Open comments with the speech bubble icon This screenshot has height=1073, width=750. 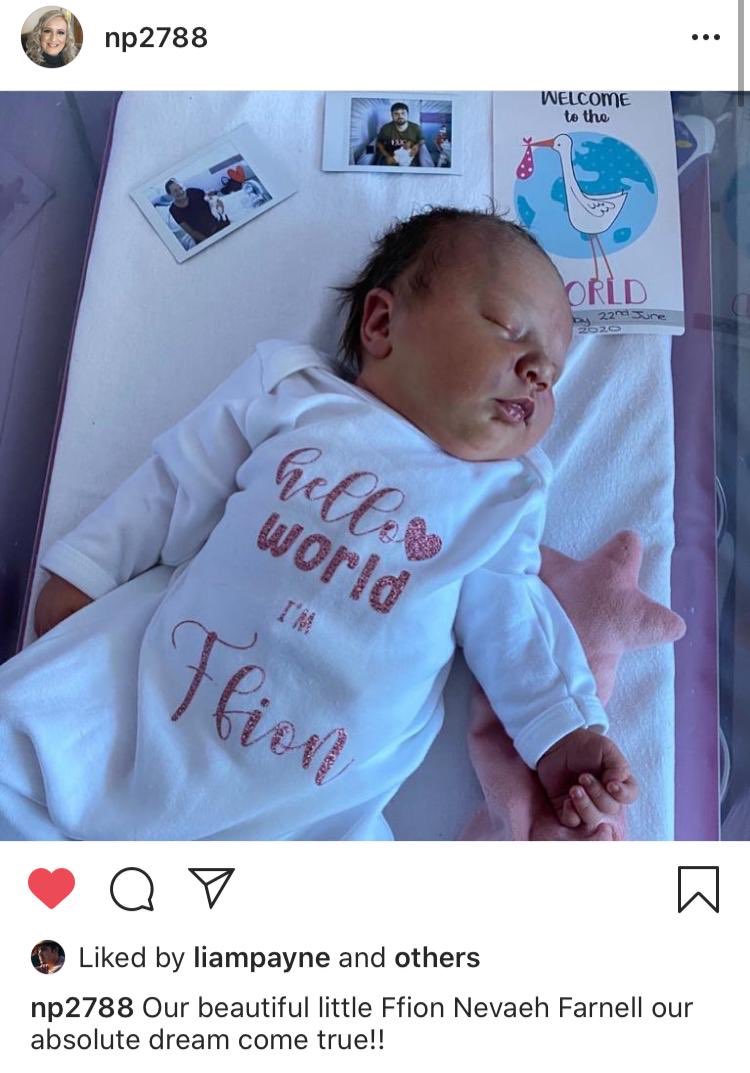tap(132, 888)
